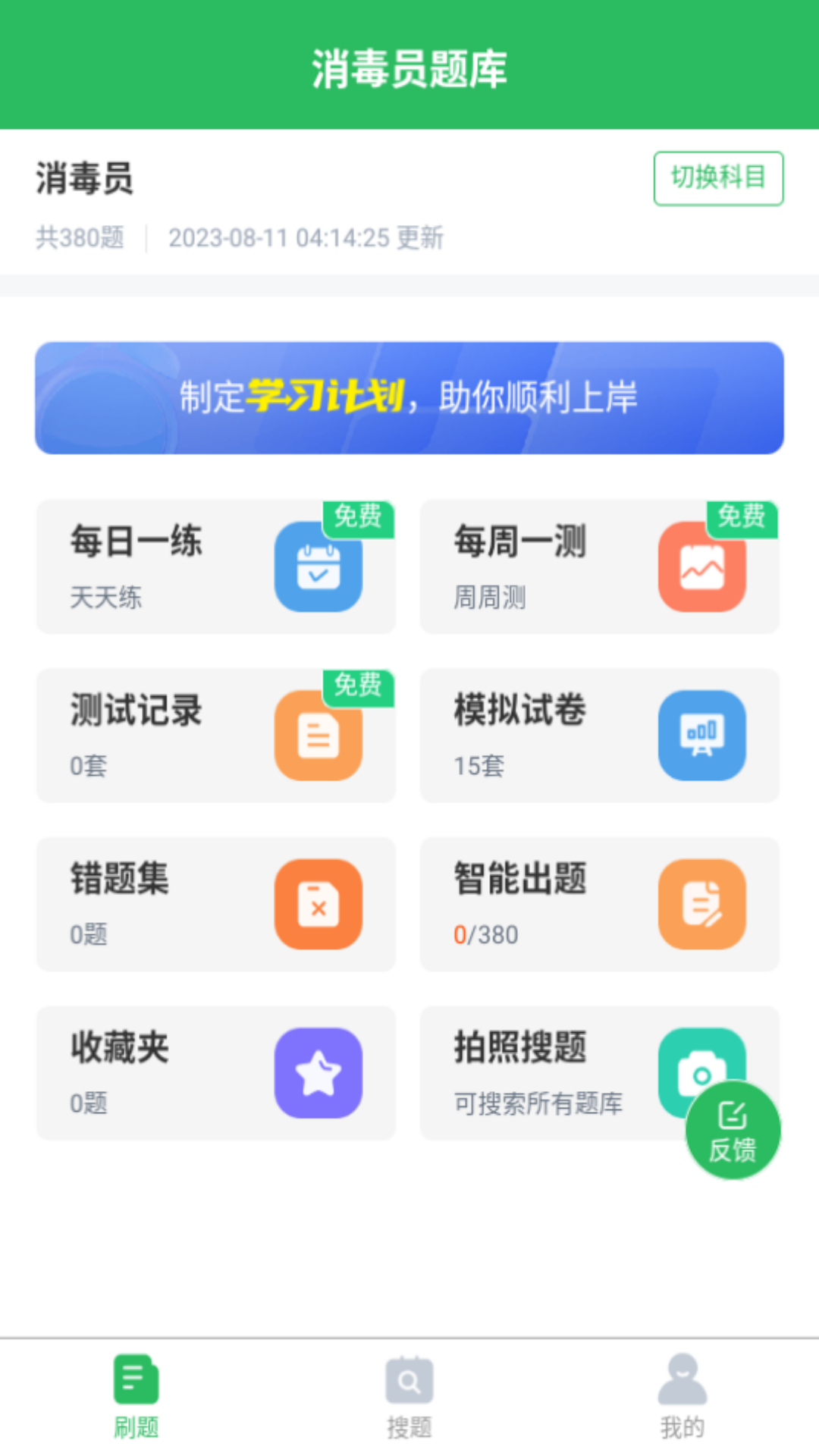Select the 刷题 tab

[136, 1397]
